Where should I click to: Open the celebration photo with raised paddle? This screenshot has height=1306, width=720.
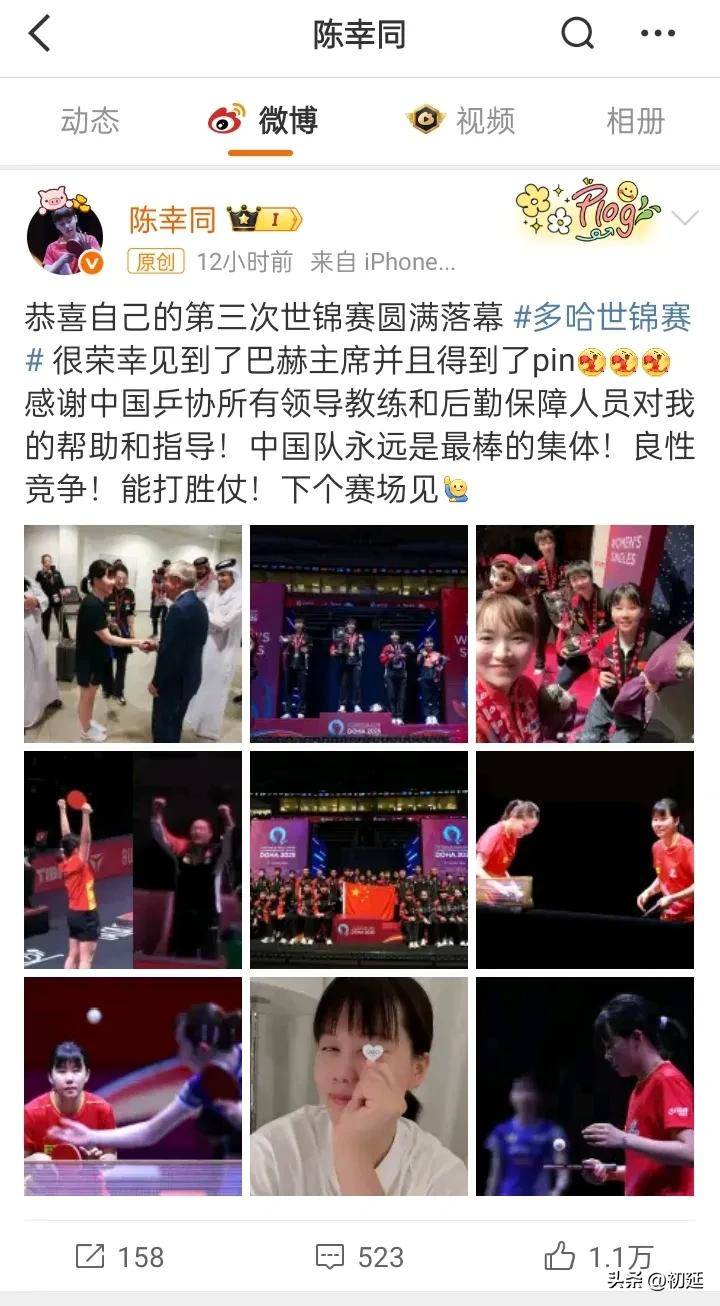click(133, 860)
